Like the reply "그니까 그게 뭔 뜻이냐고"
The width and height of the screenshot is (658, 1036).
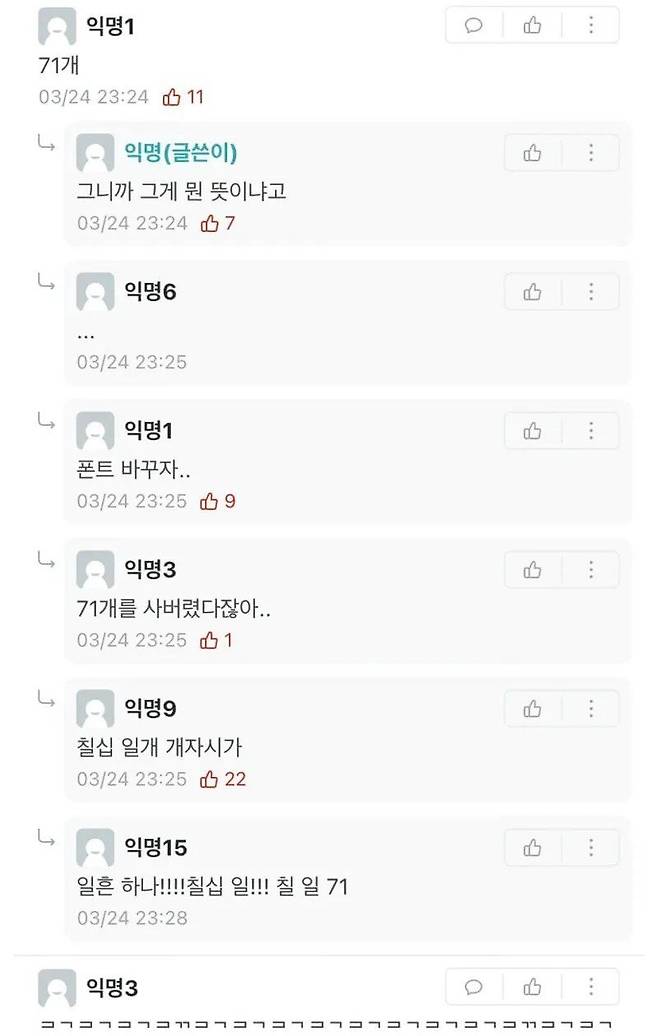532,153
